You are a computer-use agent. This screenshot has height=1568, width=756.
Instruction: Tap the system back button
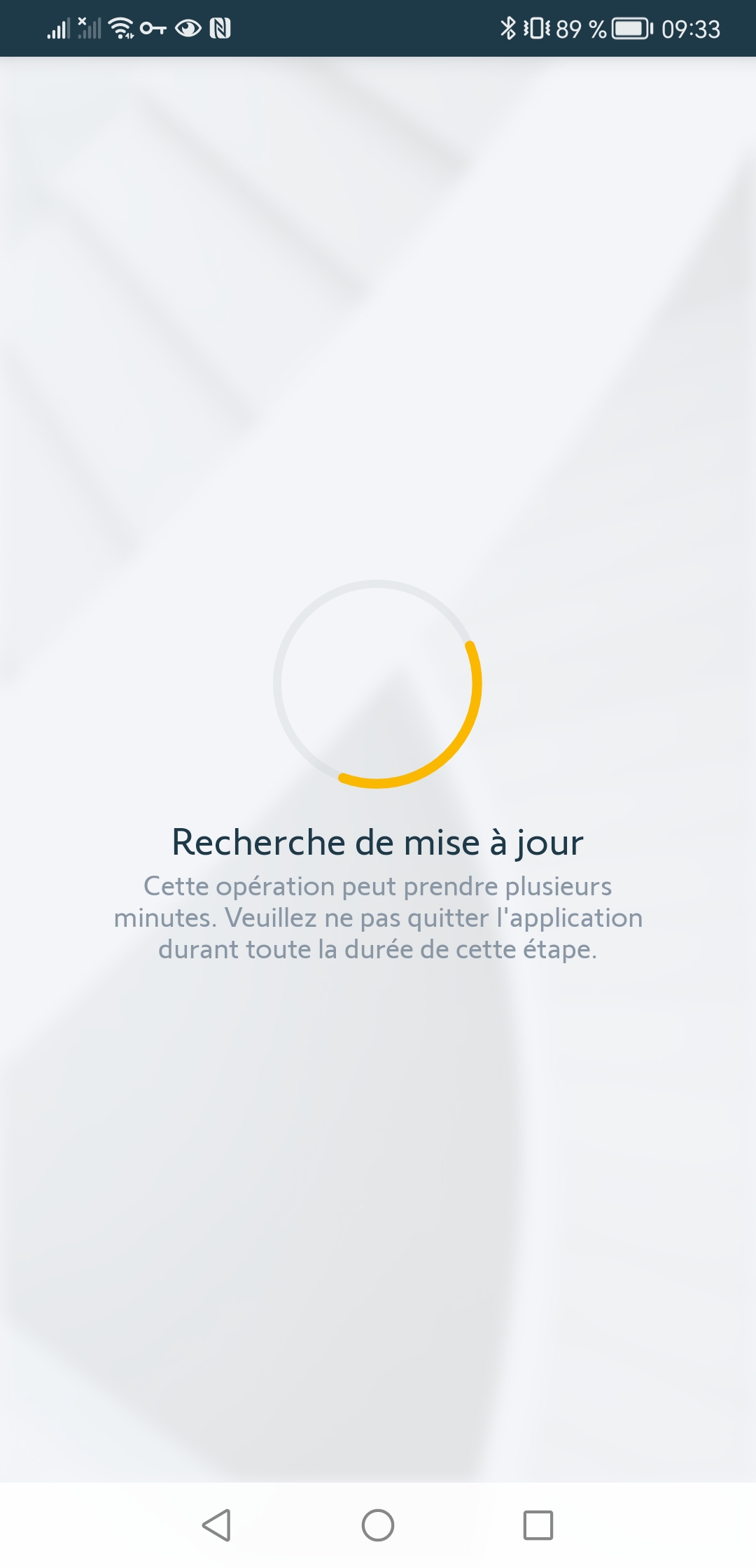(x=216, y=1525)
